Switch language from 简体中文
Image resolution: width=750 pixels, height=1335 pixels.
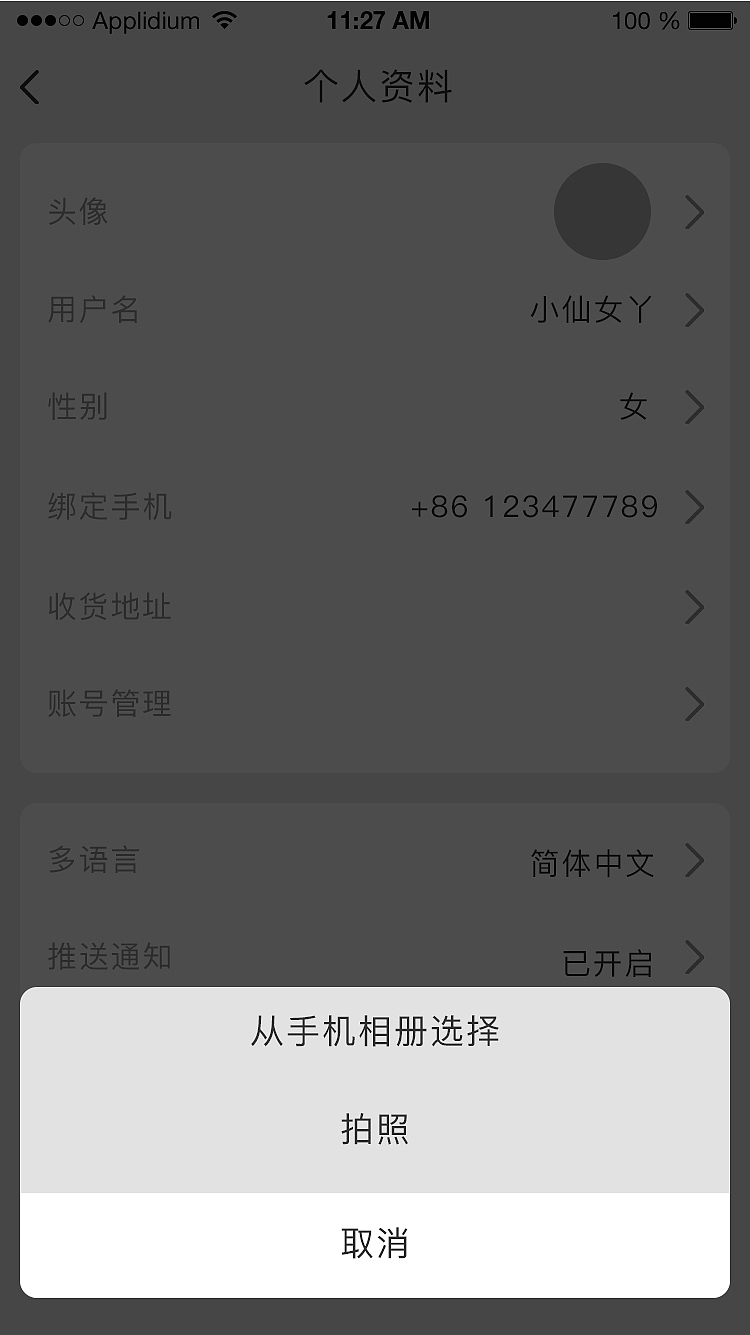pyautogui.click(x=594, y=861)
